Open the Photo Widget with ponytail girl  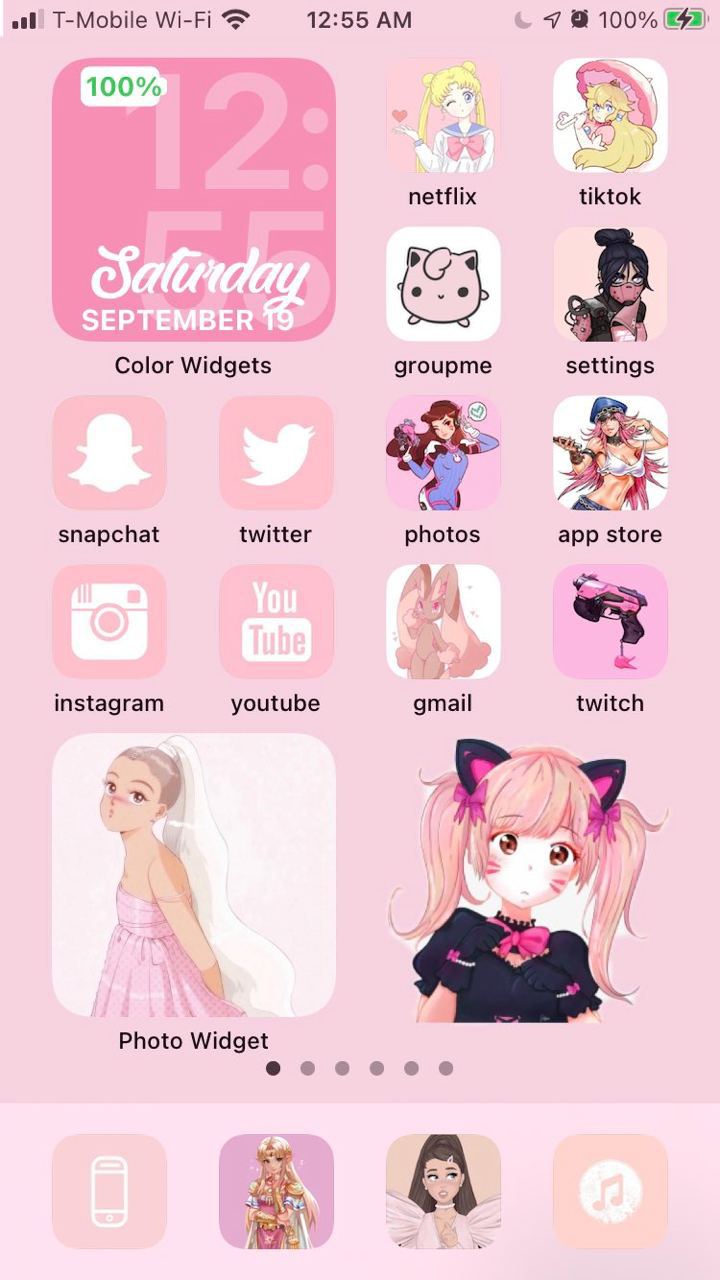click(x=193, y=875)
